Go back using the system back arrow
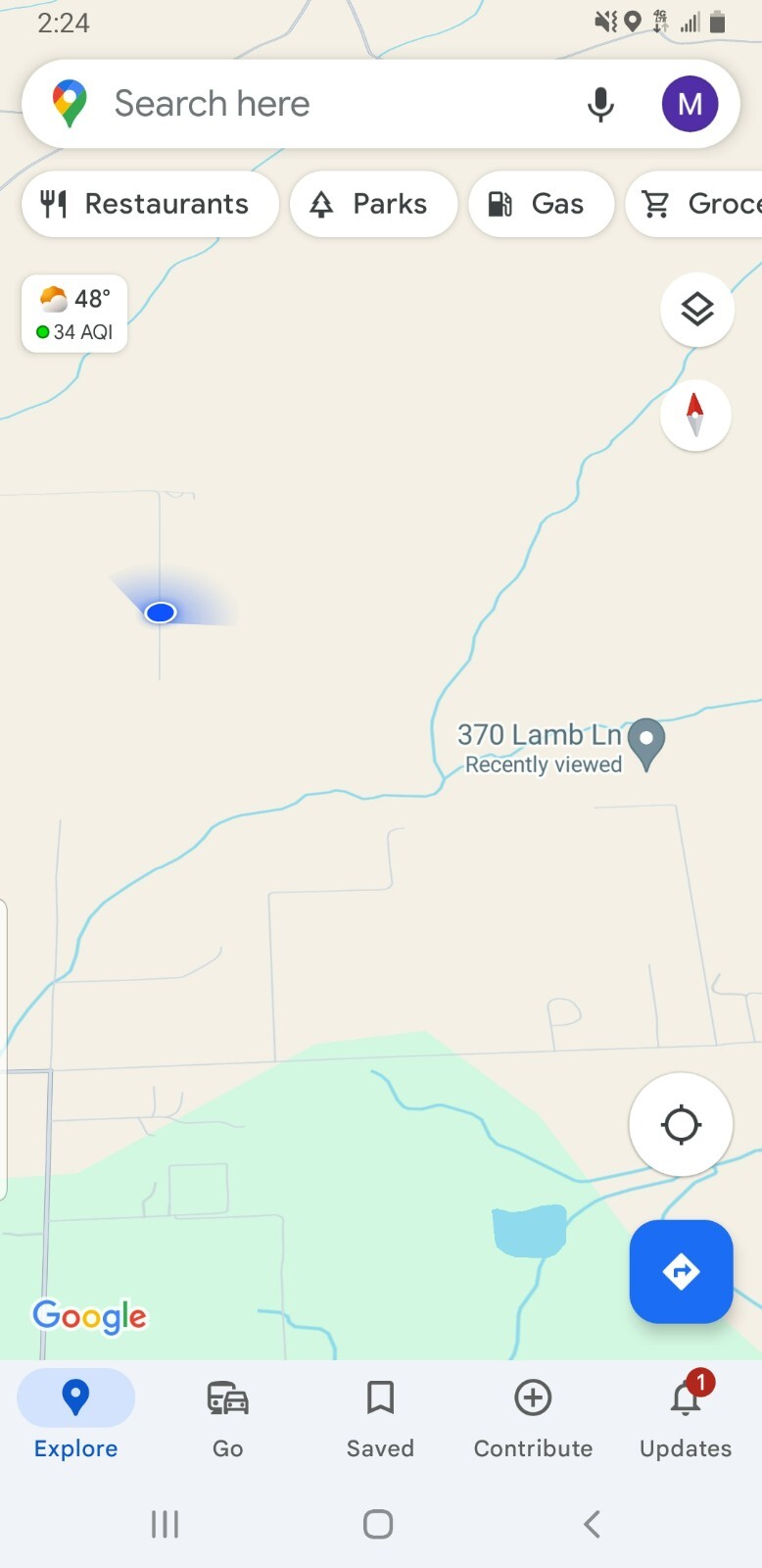Image resolution: width=762 pixels, height=1568 pixels. 592,1524
